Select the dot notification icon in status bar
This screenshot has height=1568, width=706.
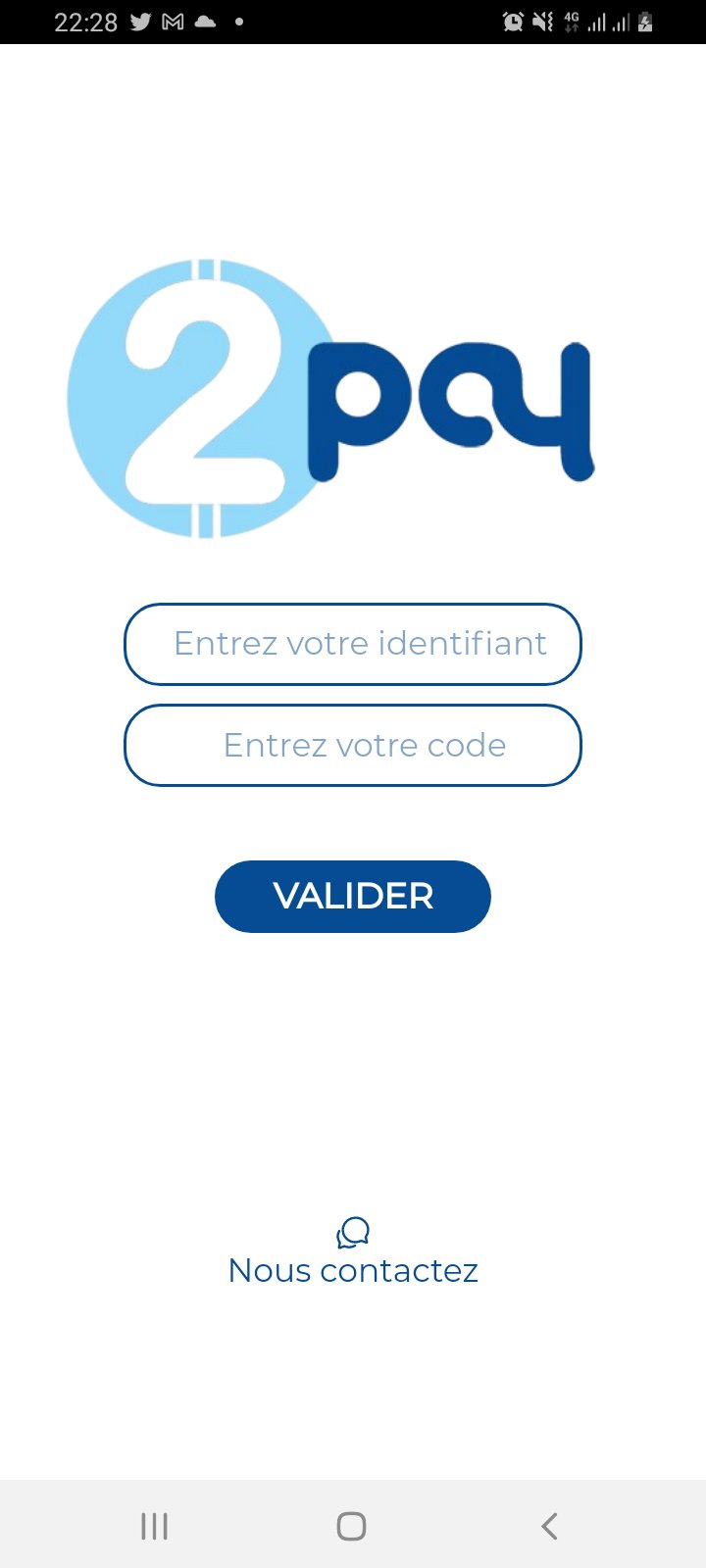236,22
